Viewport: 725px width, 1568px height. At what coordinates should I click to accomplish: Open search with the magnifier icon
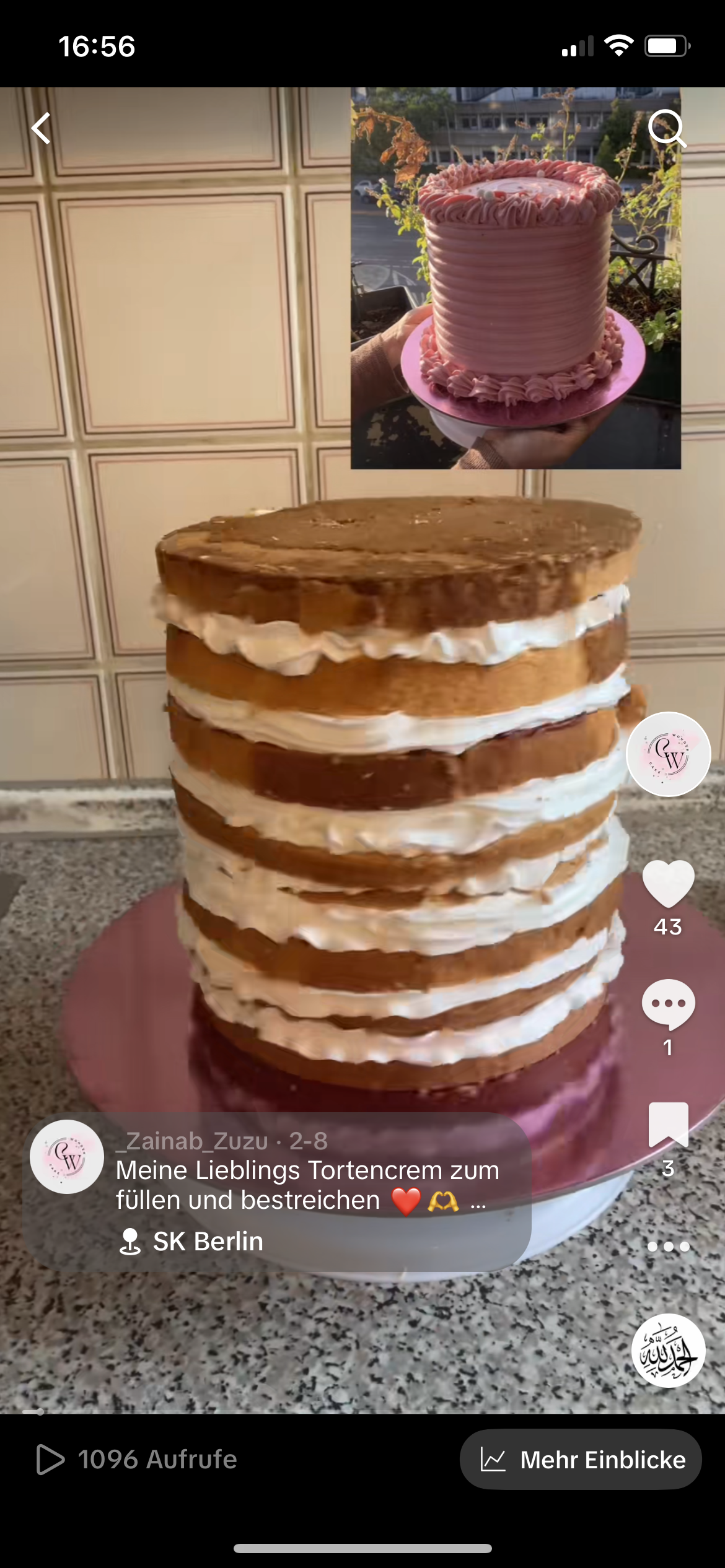click(667, 128)
